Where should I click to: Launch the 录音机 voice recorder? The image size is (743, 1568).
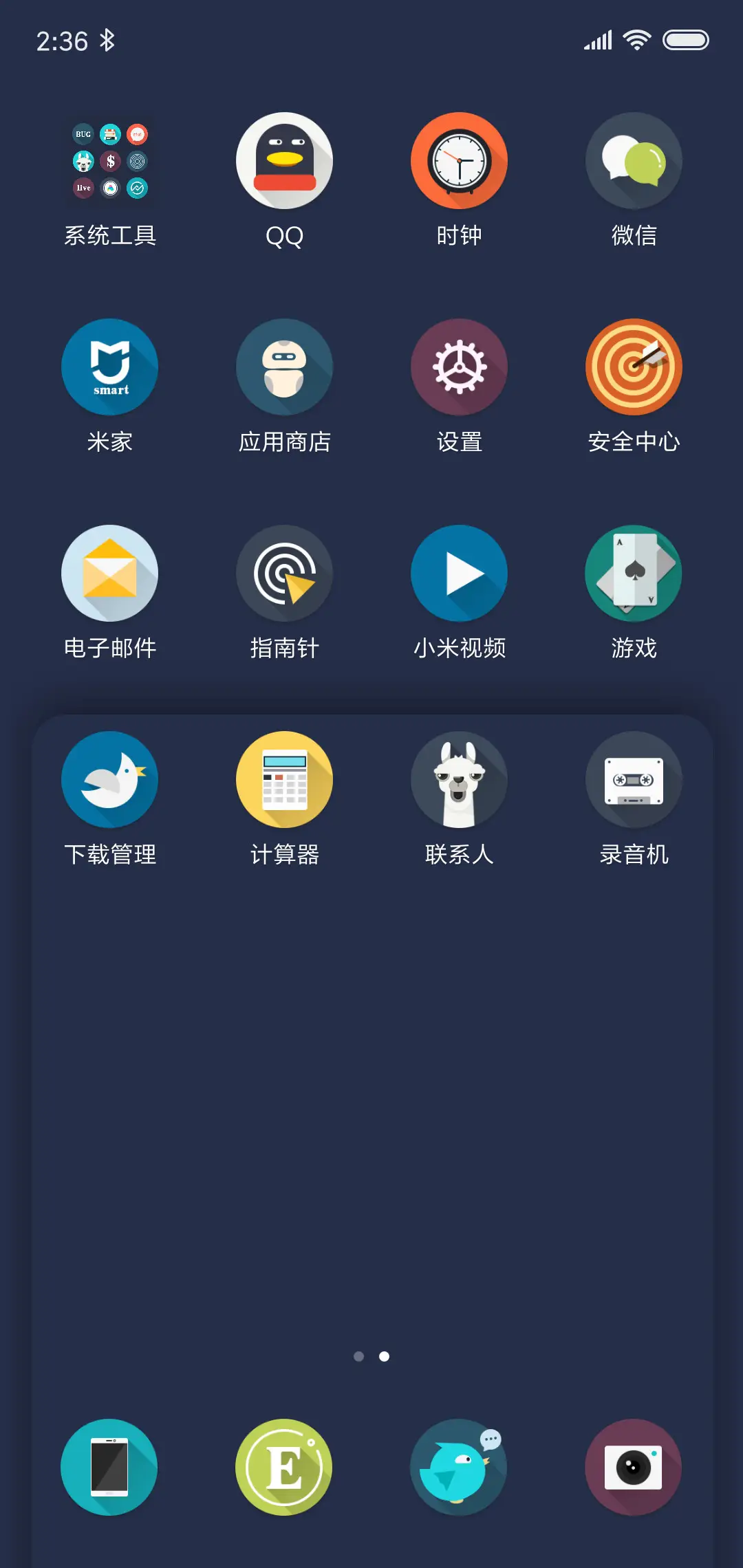pos(634,779)
